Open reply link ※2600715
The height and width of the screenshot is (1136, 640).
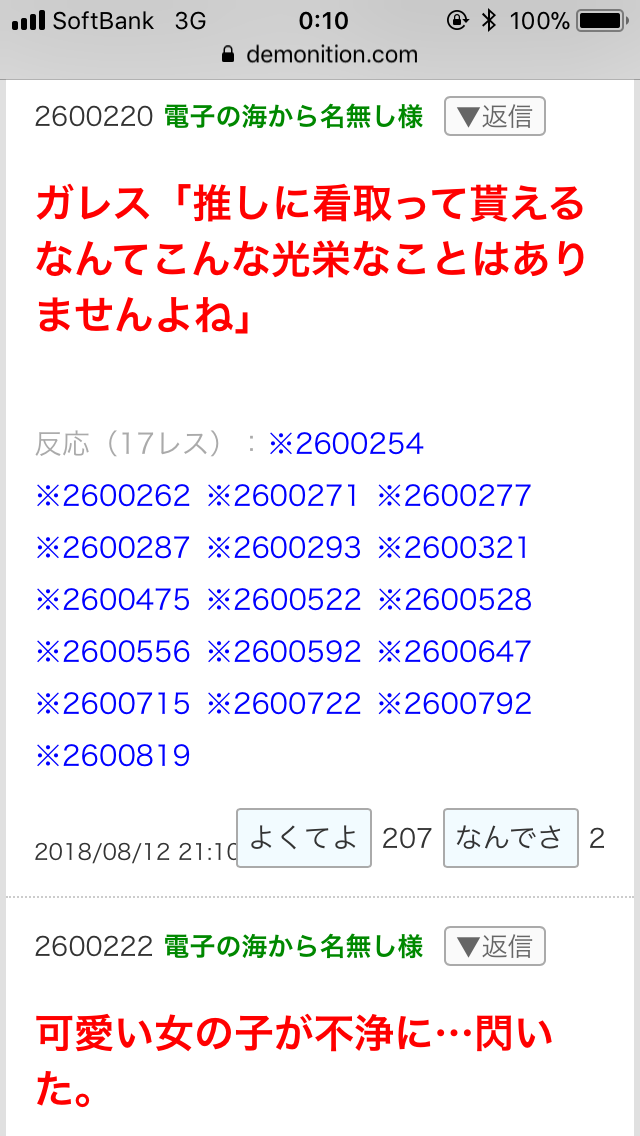(x=112, y=703)
